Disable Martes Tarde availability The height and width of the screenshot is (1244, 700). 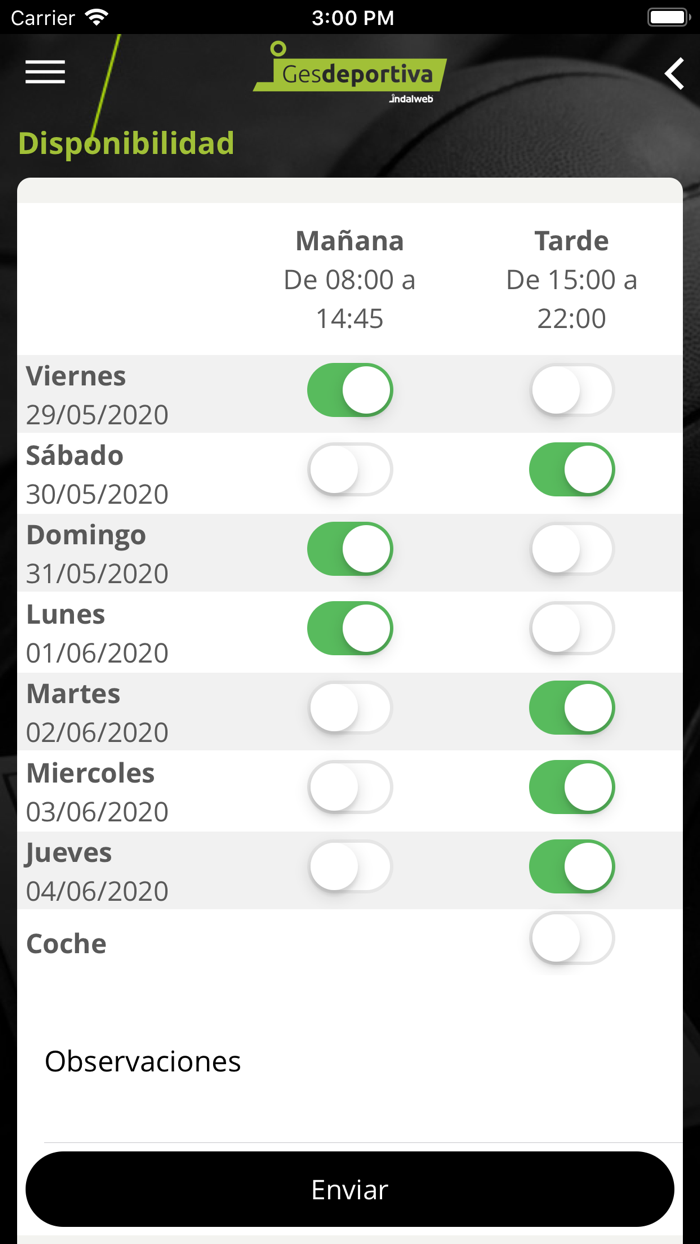[x=571, y=708]
